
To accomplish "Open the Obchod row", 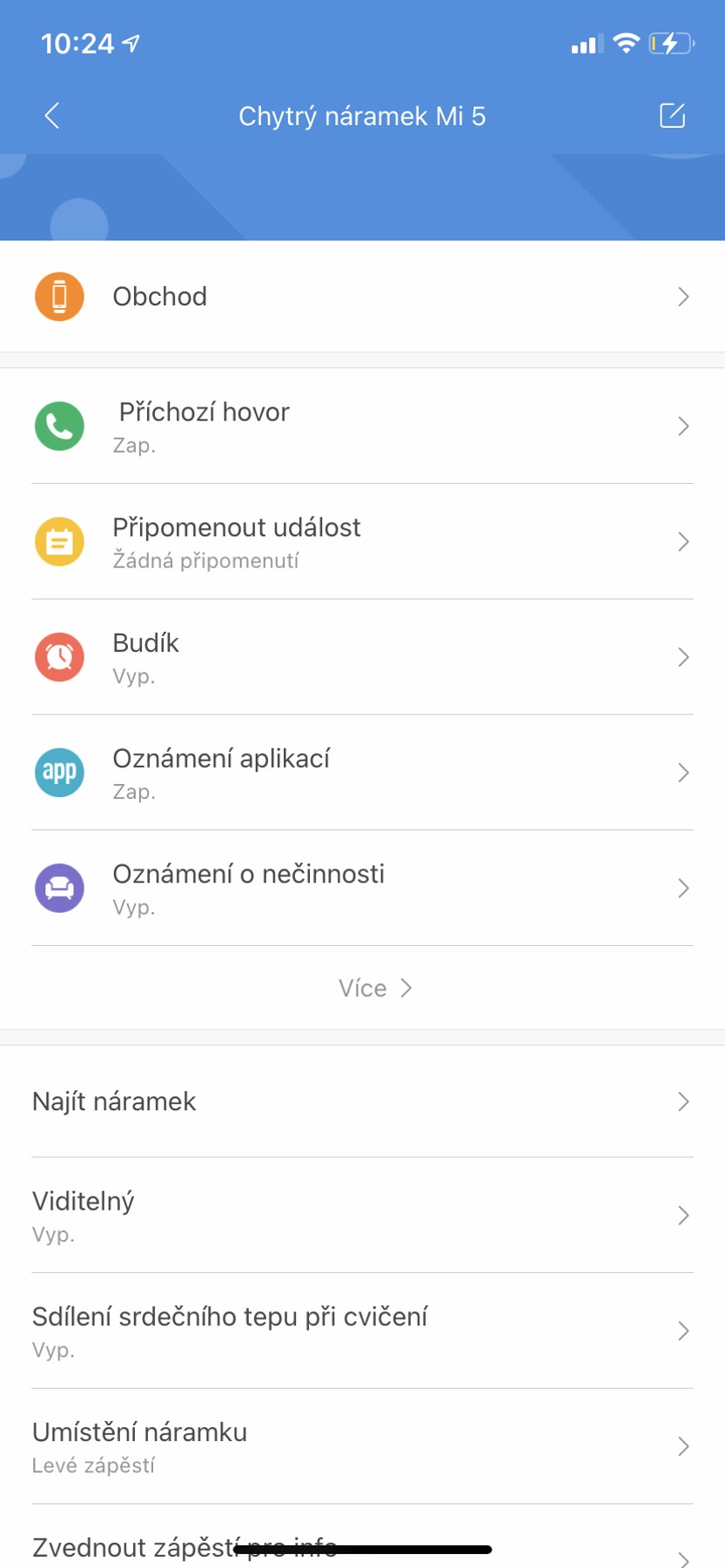I will (362, 297).
